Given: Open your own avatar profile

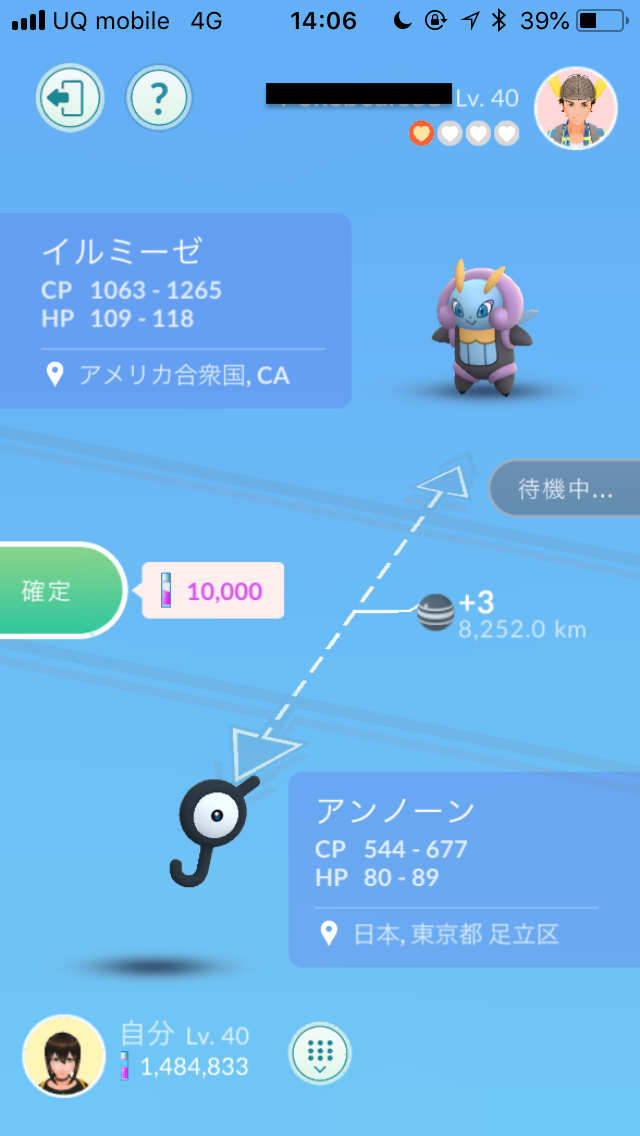Looking at the screenshot, I should 64,1055.
